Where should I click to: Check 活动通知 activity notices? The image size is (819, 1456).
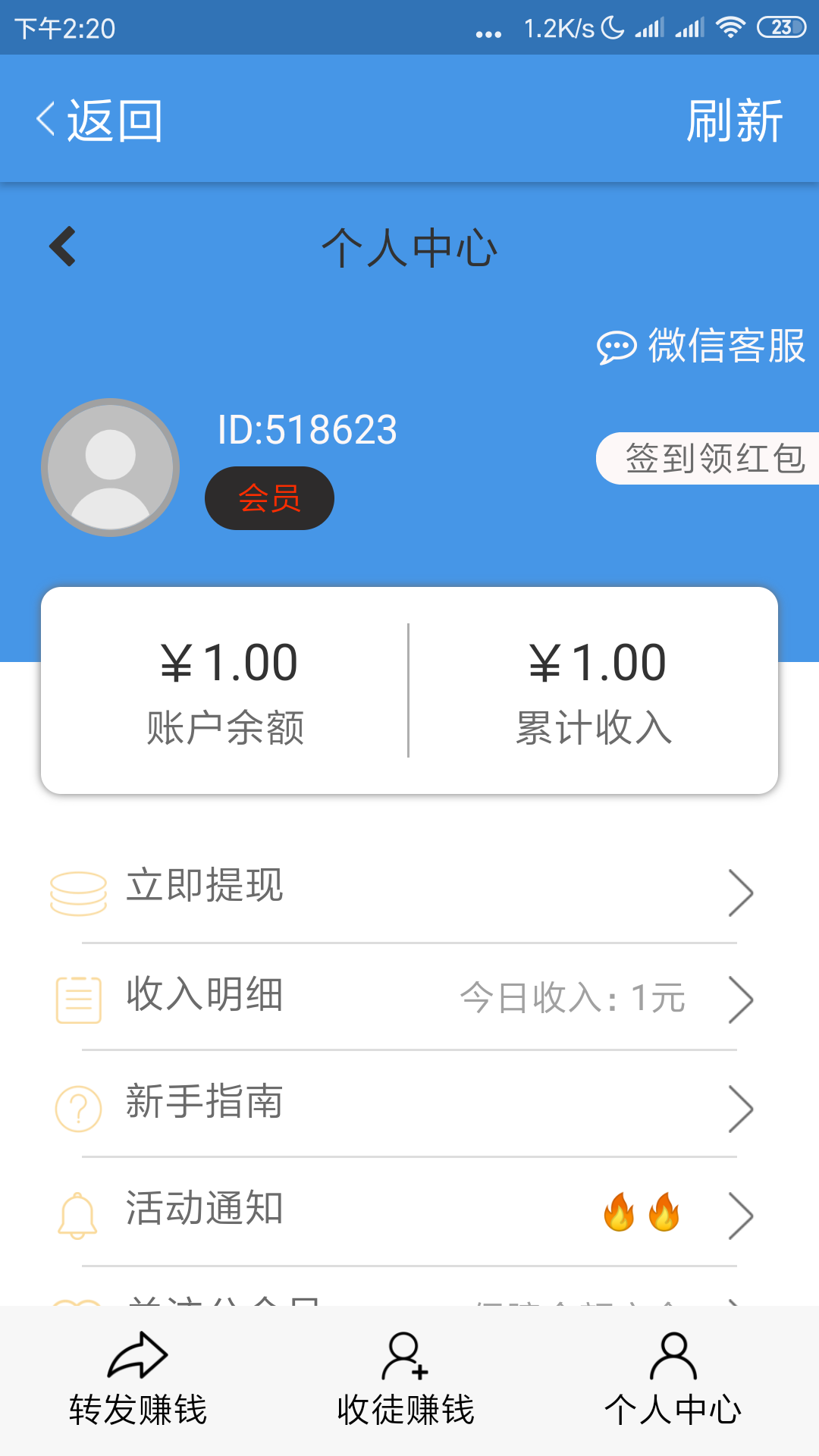click(x=409, y=1211)
